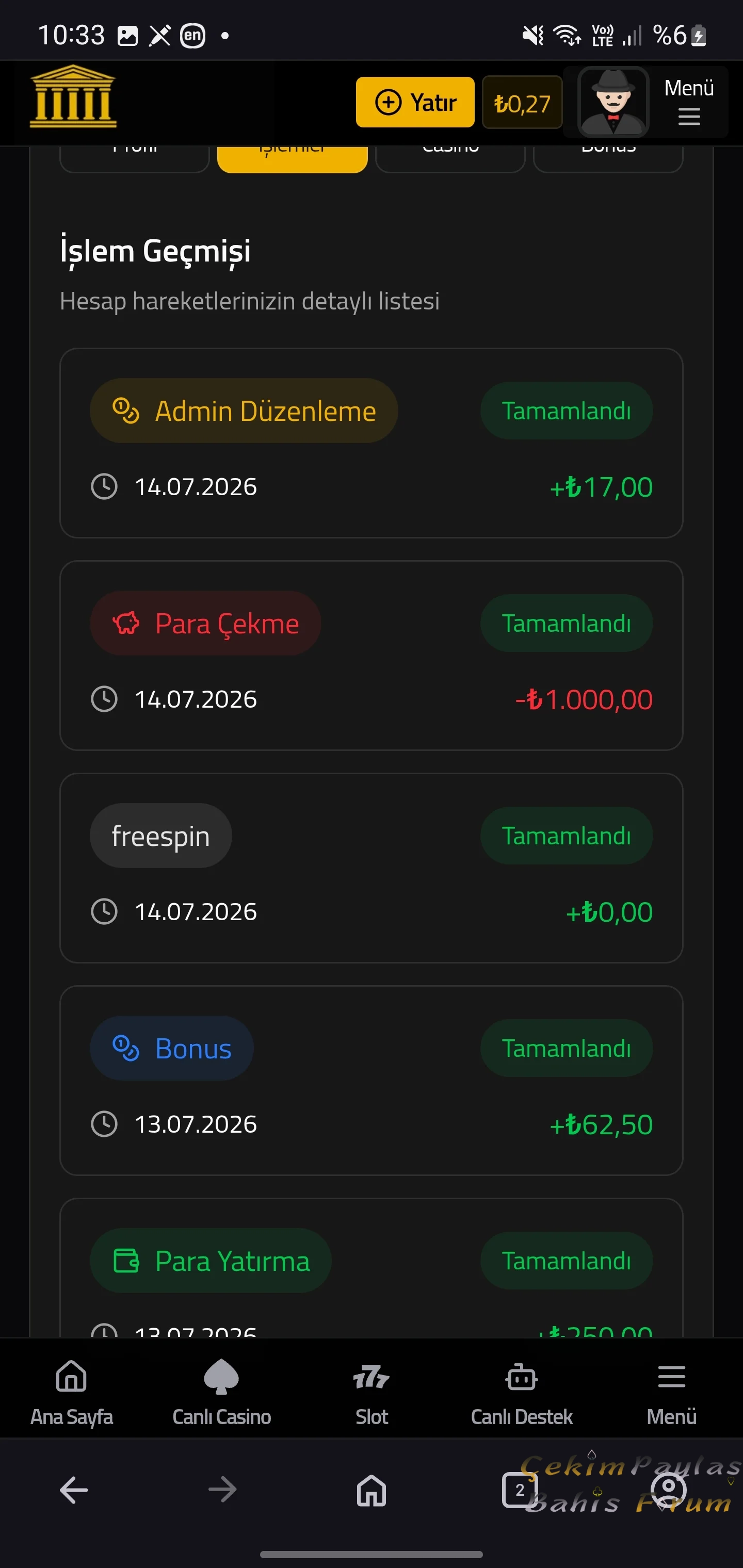The height and width of the screenshot is (1568, 743).
Task: Open the profile avatar in the header
Action: 612,102
